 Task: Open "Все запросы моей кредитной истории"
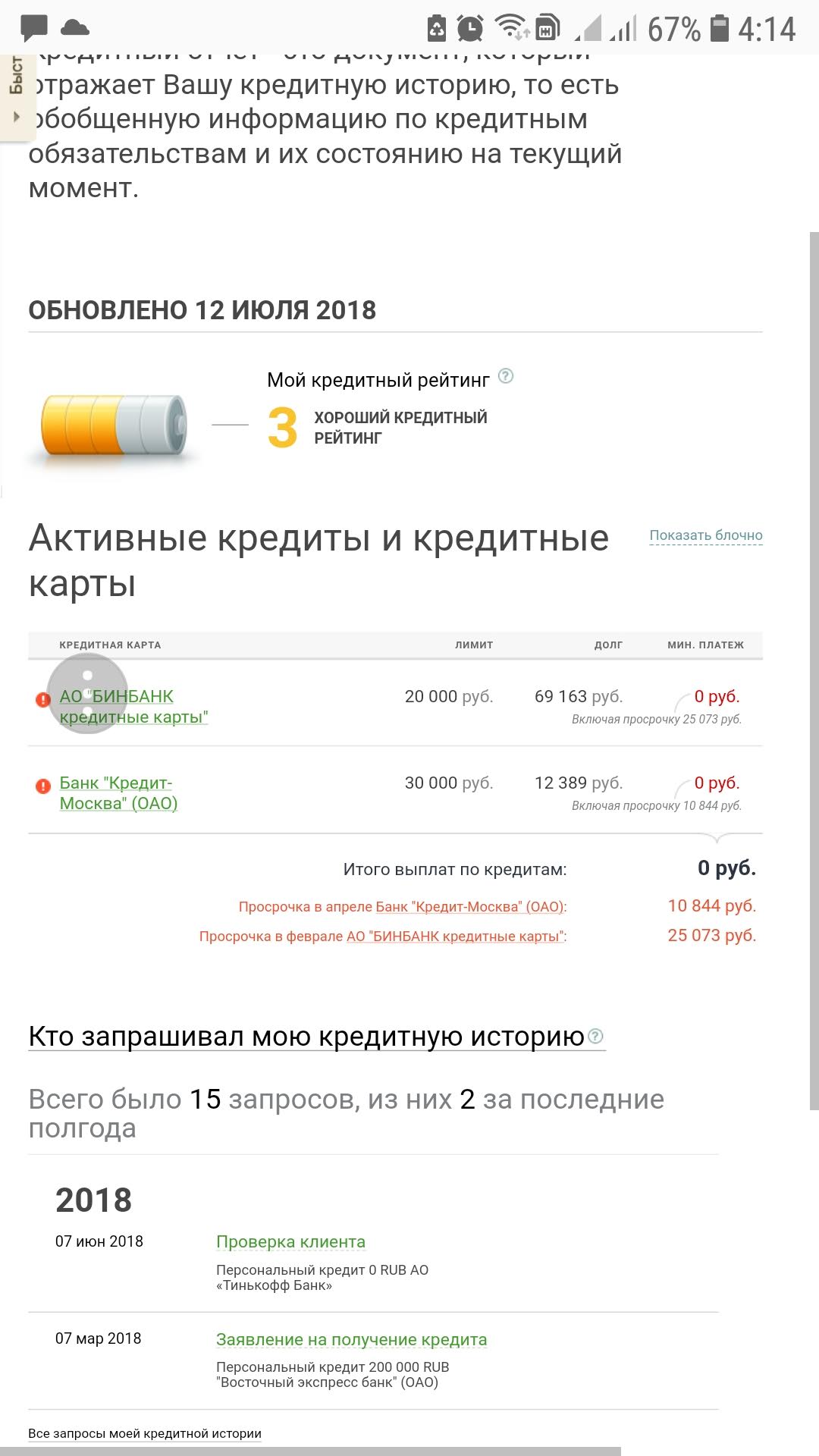tap(144, 1433)
